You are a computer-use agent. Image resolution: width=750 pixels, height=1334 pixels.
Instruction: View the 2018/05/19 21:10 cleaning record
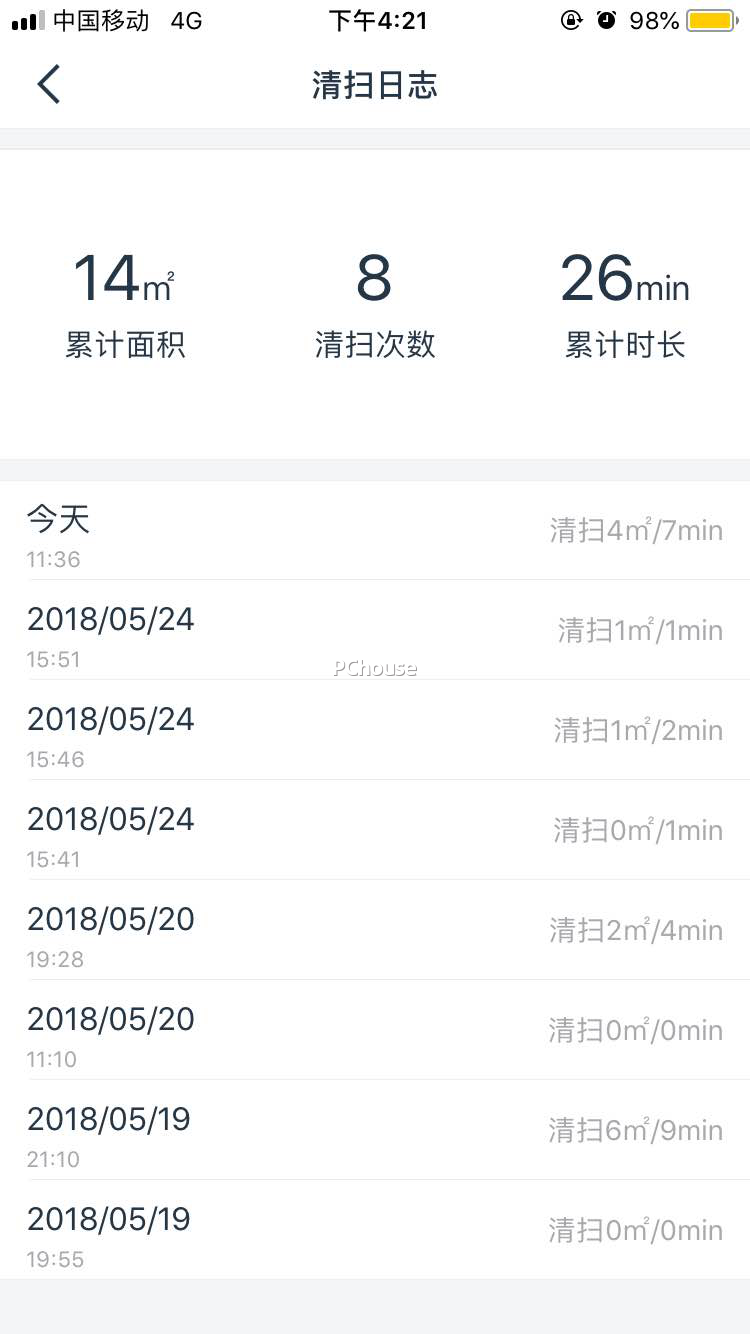click(x=375, y=1130)
